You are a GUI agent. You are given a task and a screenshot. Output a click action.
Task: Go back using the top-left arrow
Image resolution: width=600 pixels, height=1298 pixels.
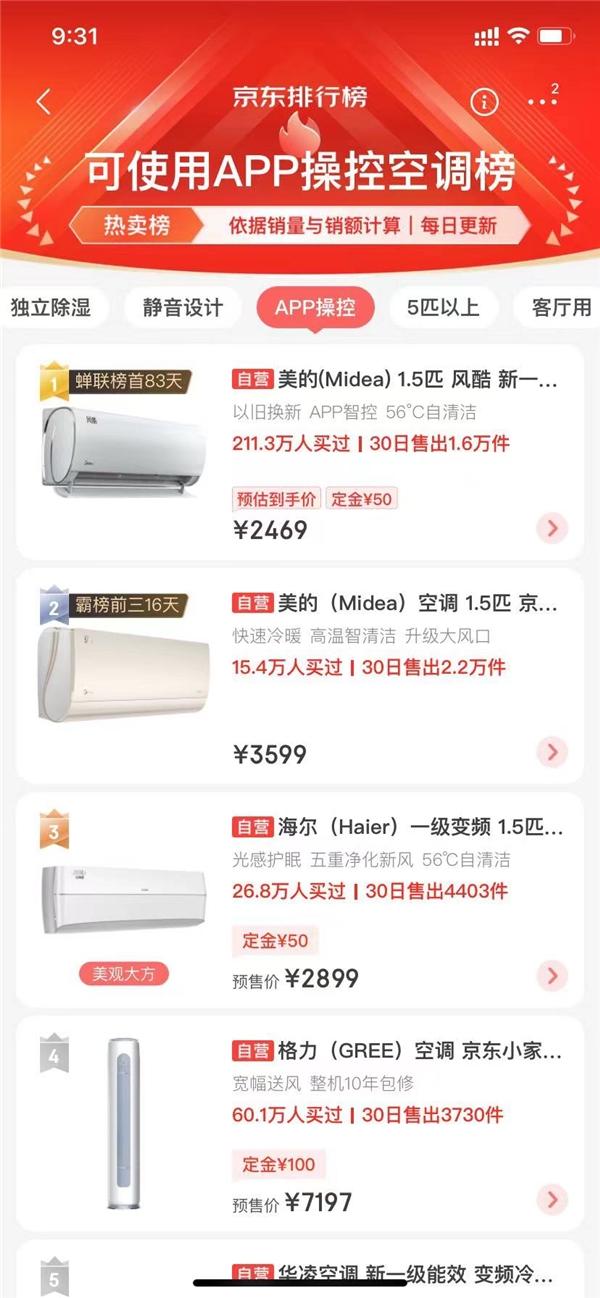pyautogui.click(x=44, y=101)
